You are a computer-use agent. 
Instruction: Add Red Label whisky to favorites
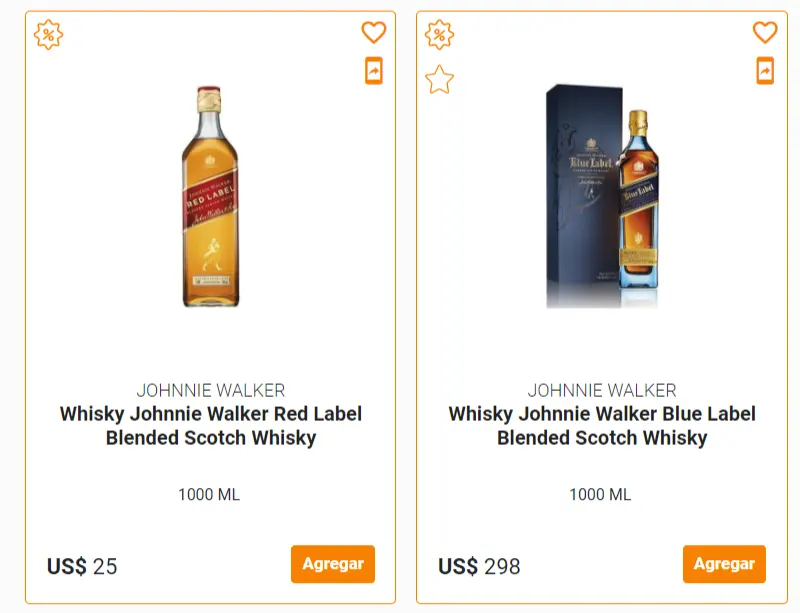tap(373, 33)
